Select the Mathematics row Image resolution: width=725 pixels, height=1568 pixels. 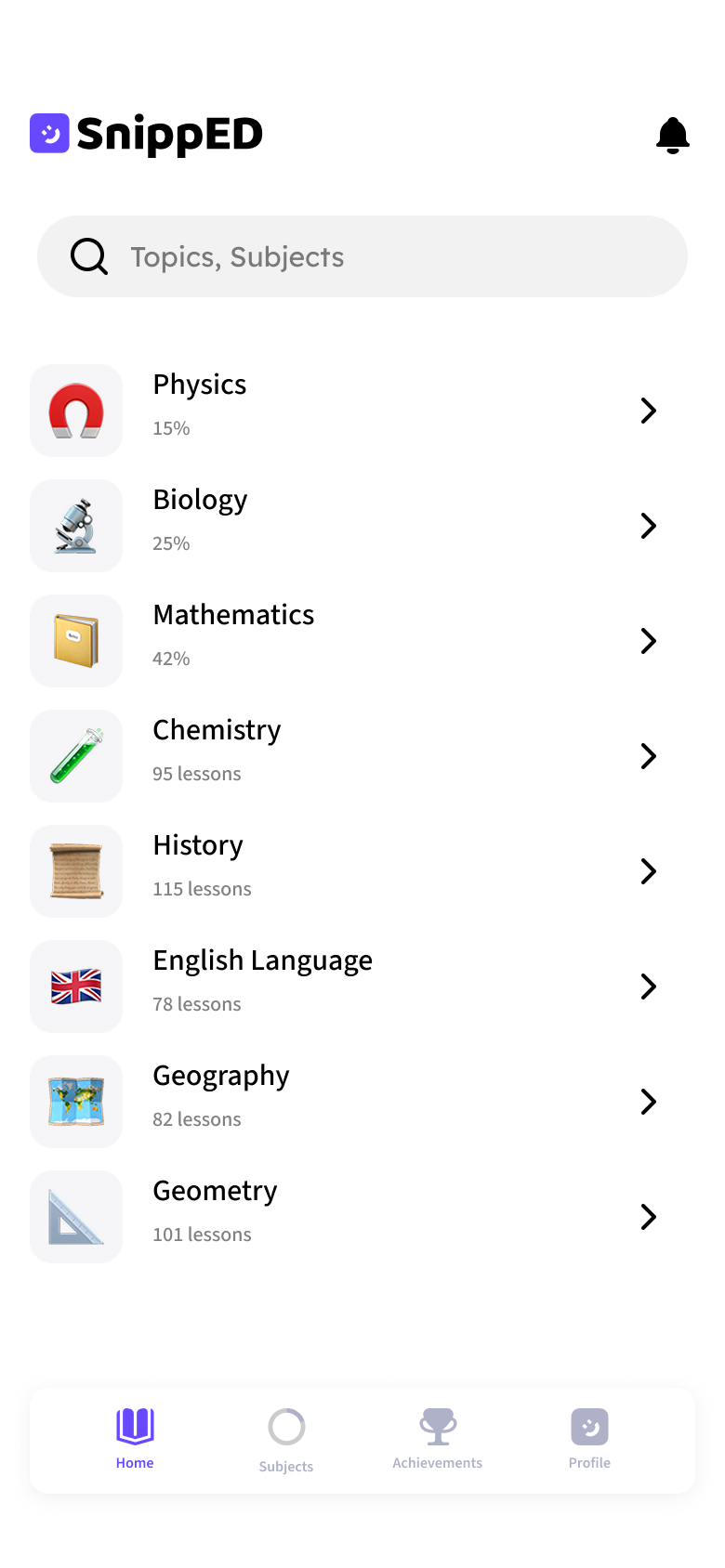pos(362,640)
